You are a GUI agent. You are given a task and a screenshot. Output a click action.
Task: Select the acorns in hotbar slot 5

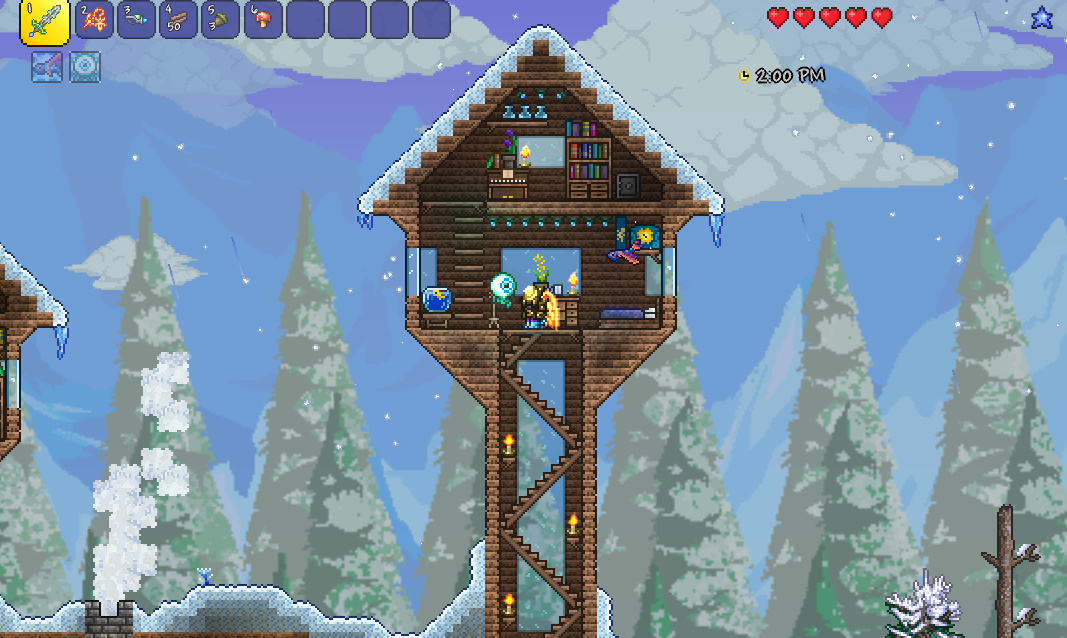coord(220,20)
